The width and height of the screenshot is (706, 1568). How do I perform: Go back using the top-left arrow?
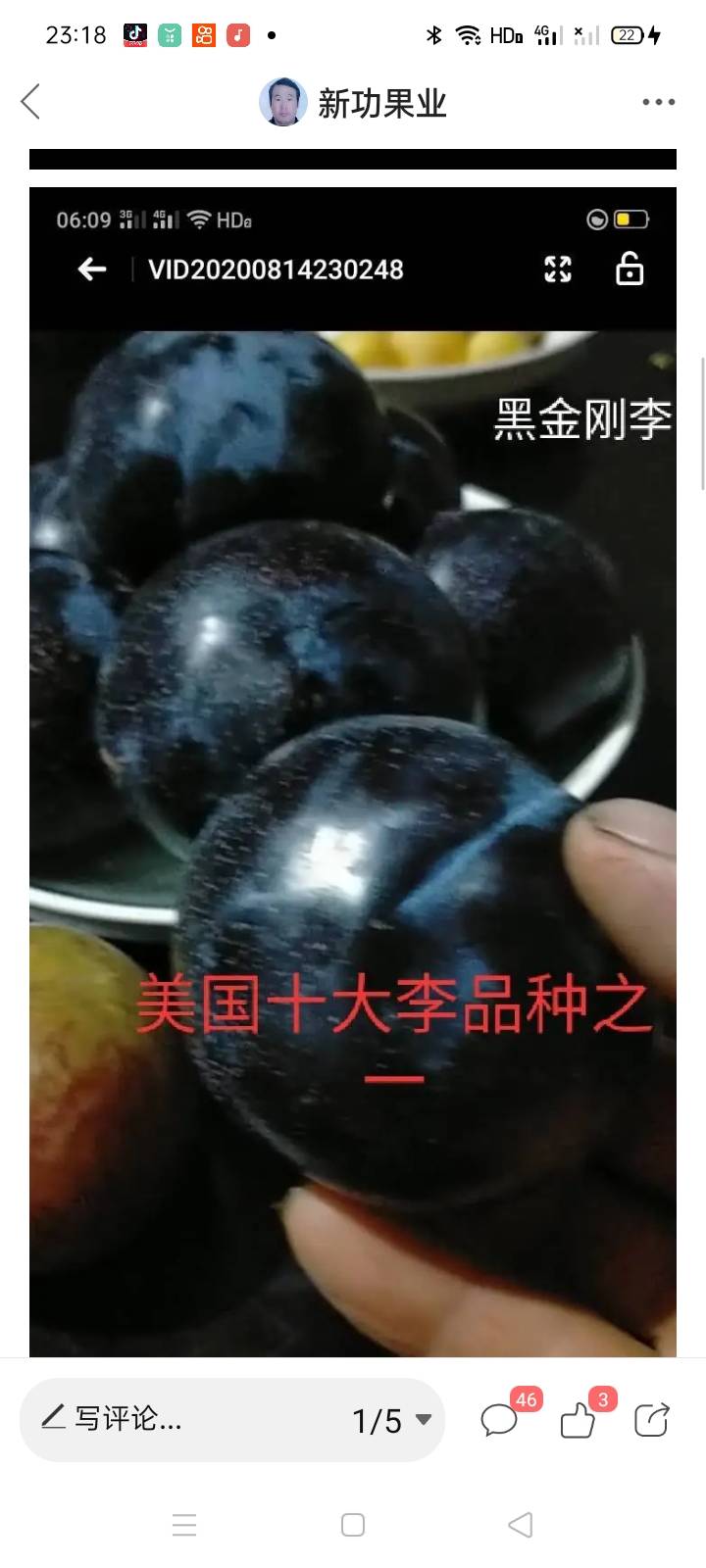(x=30, y=101)
